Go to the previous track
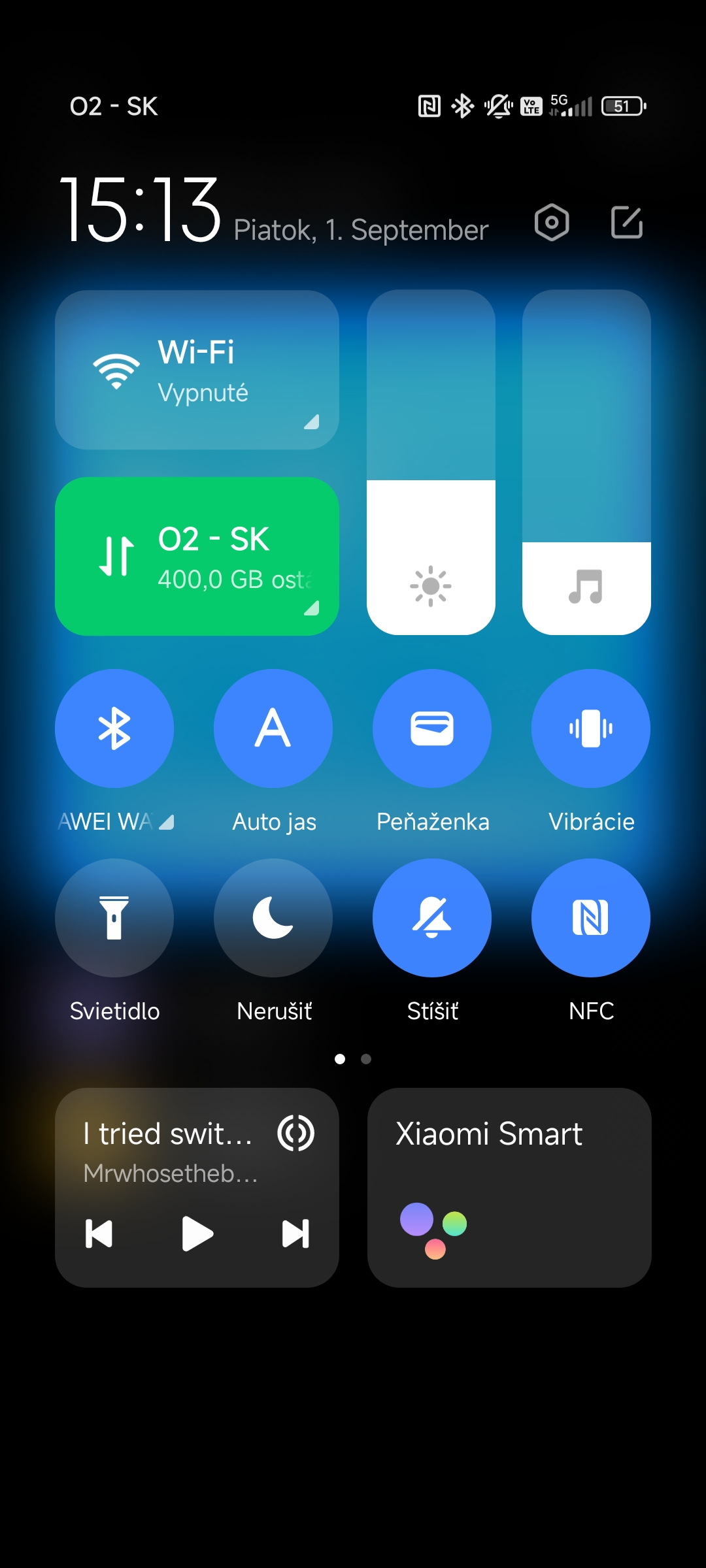Screen dimensions: 706x1568 pyautogui.click(x=99, y=1233)
